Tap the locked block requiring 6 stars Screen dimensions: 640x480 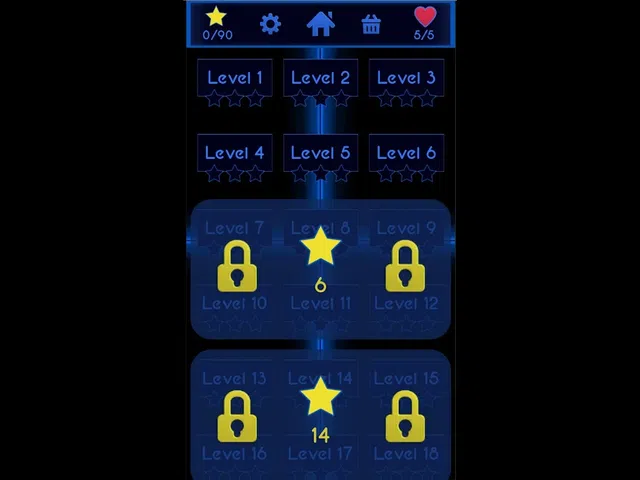[x=320, y=268]
